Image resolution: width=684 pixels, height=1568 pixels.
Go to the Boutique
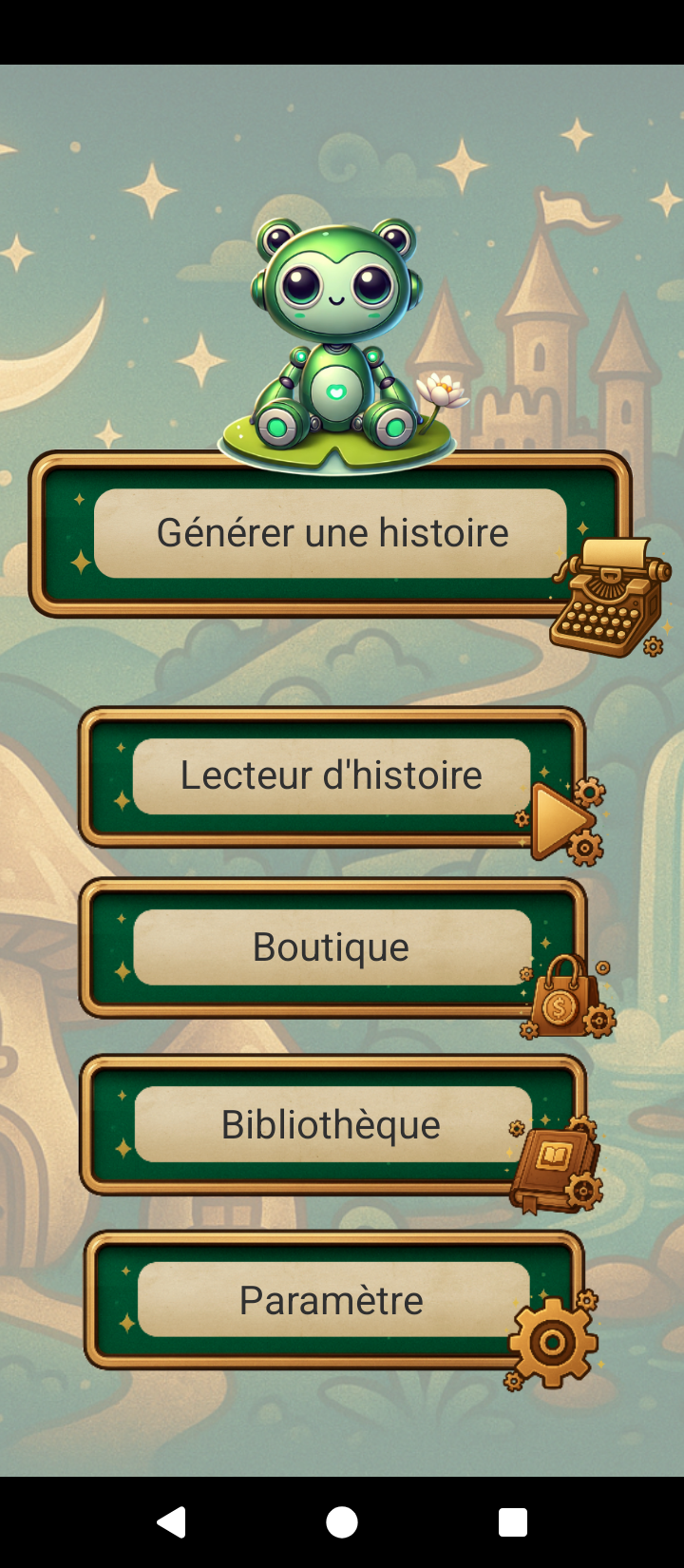331,947
